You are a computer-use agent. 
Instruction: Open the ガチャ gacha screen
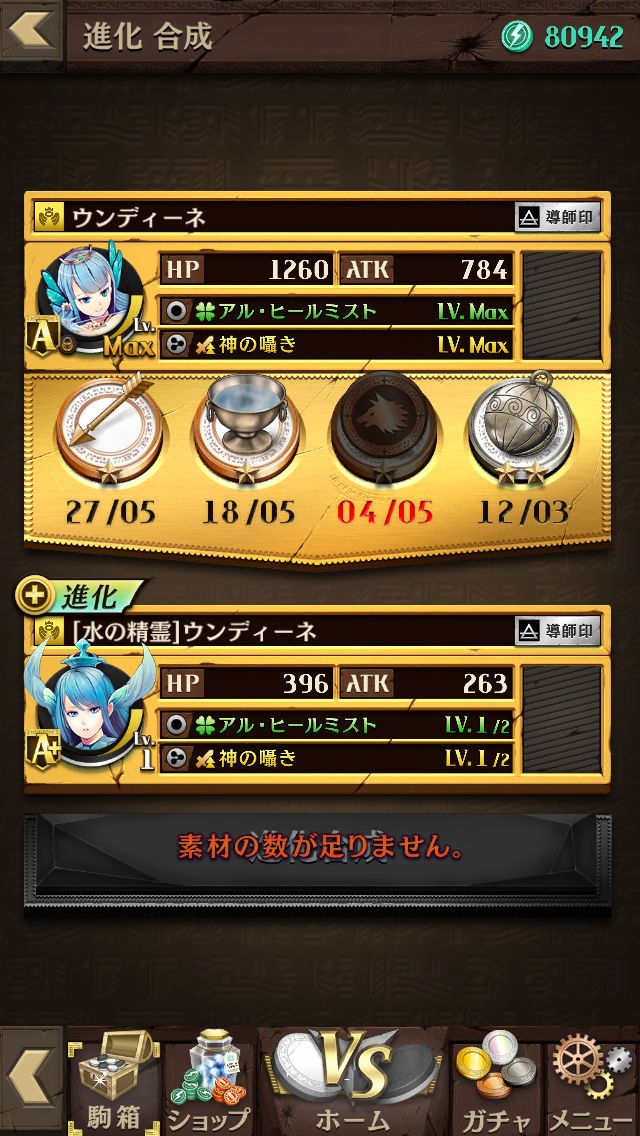tap(496, 1084)
